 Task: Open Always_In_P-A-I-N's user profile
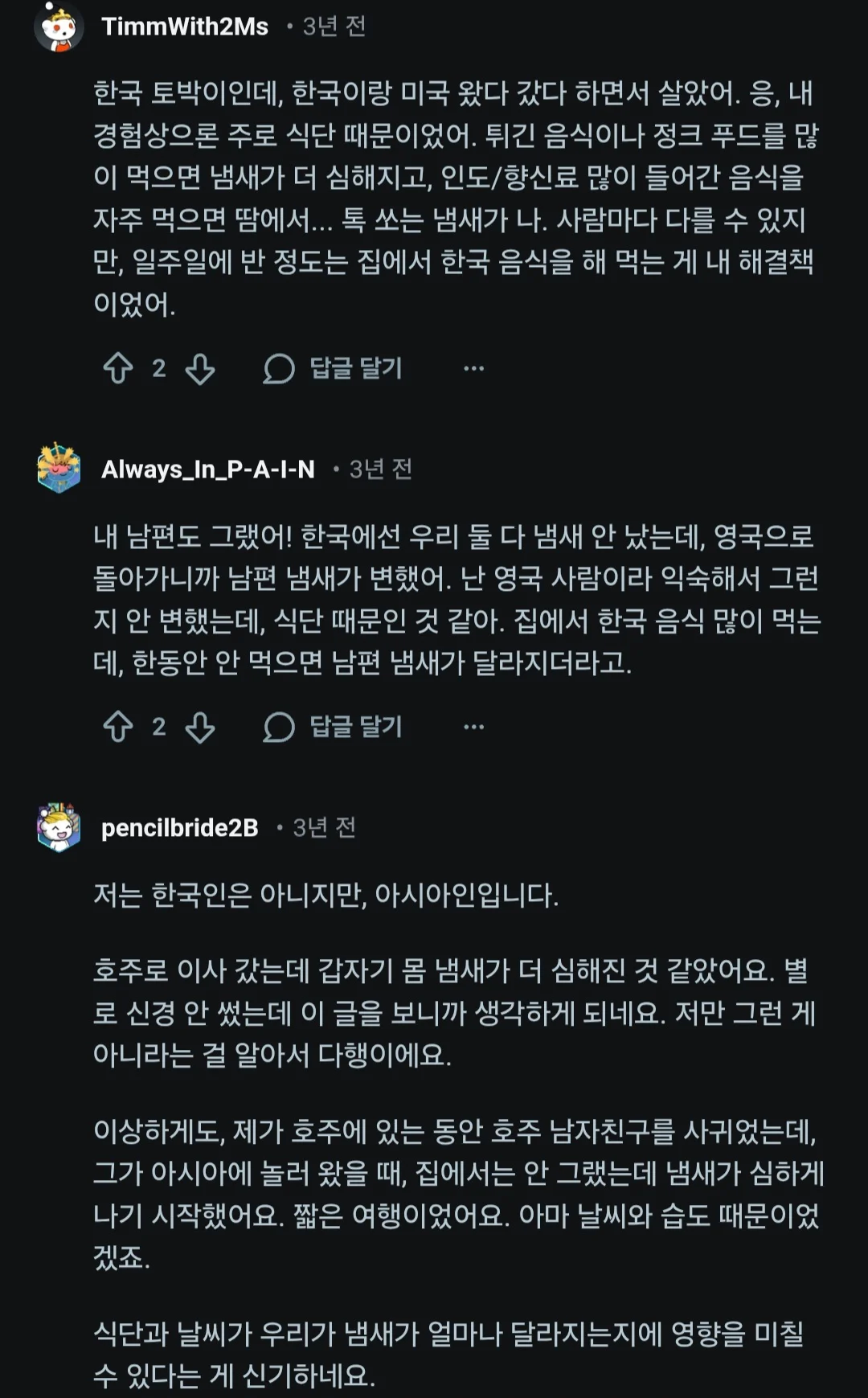tap(208, 469)
